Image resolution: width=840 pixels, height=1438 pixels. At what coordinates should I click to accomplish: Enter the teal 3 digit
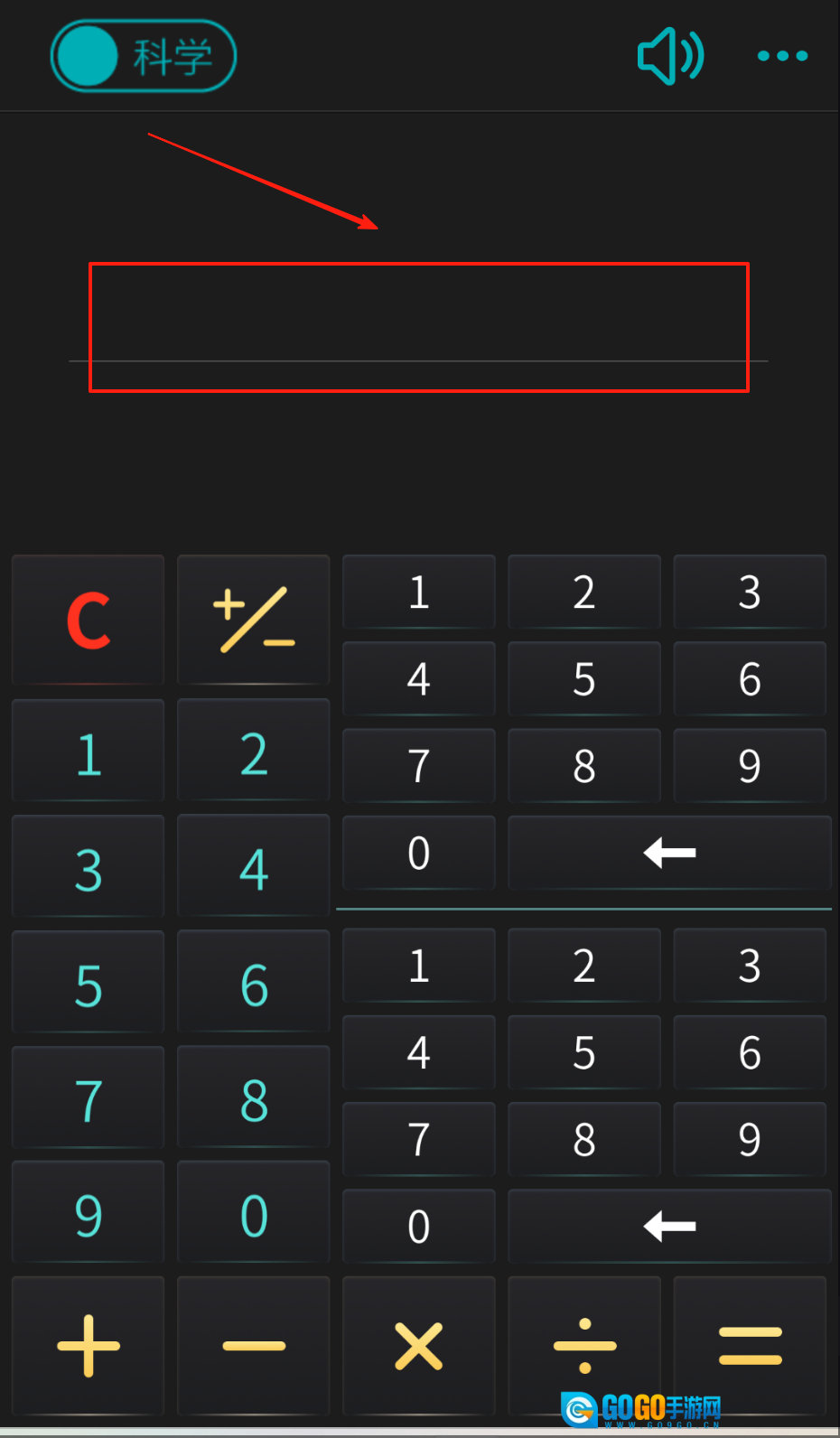(89, 868)
